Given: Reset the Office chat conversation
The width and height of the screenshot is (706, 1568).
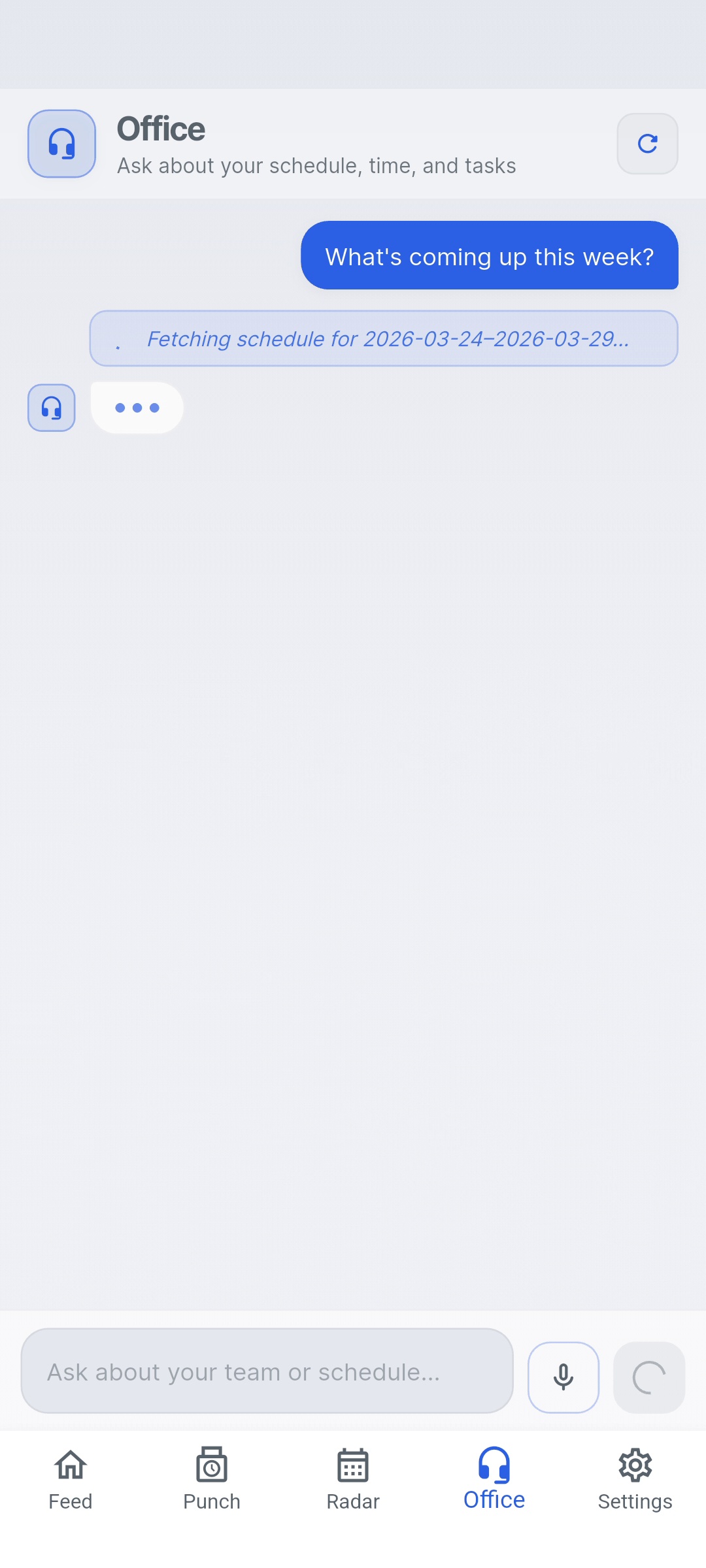Looking at the screenshot, I should coord(647,144).
